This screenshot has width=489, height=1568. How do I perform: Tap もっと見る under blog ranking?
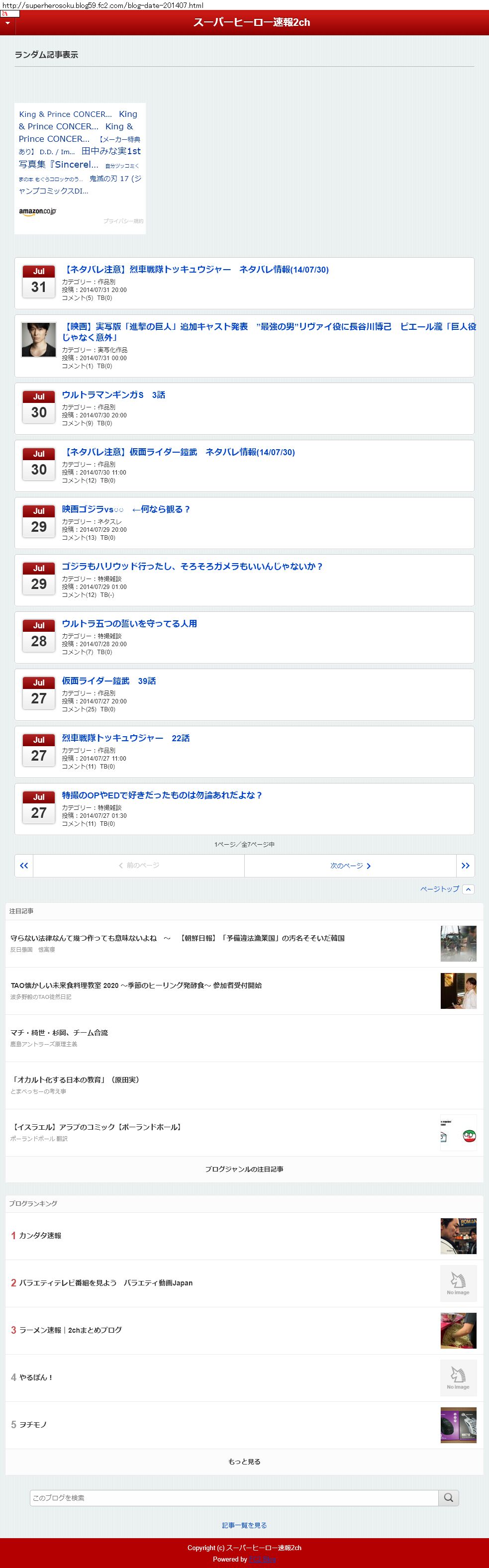point(244,1462)
